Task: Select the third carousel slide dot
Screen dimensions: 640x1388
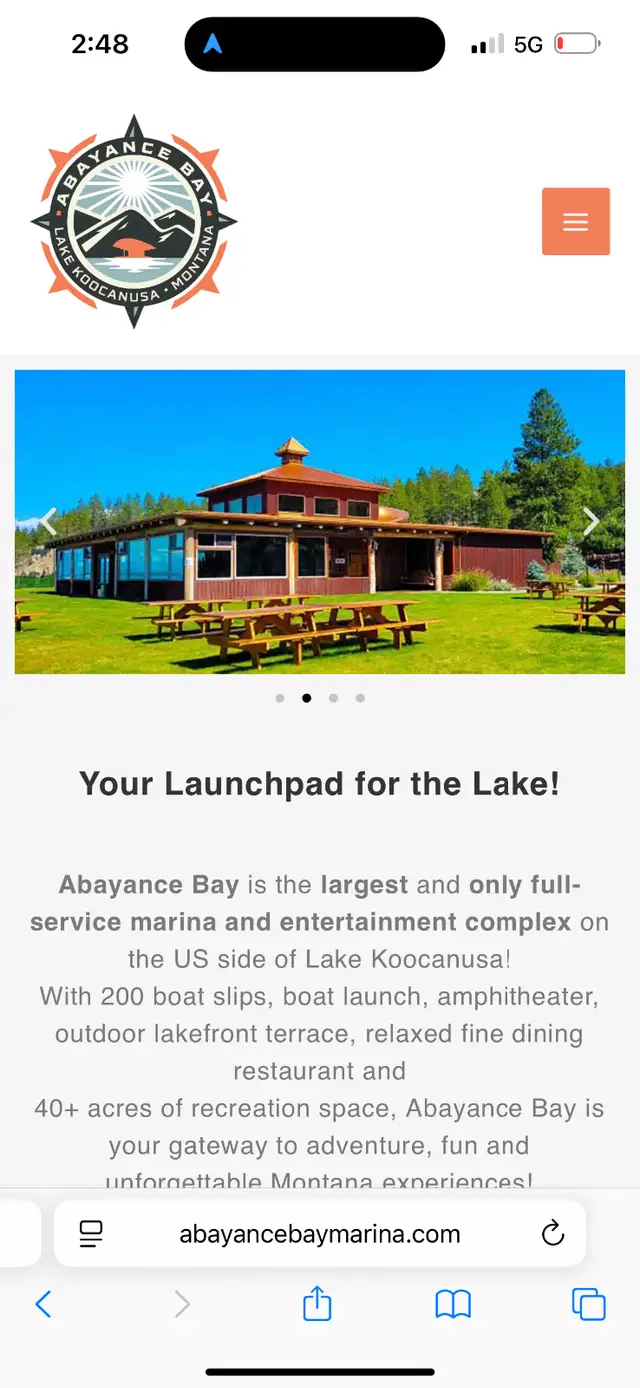Action: [x=333, y=698]
